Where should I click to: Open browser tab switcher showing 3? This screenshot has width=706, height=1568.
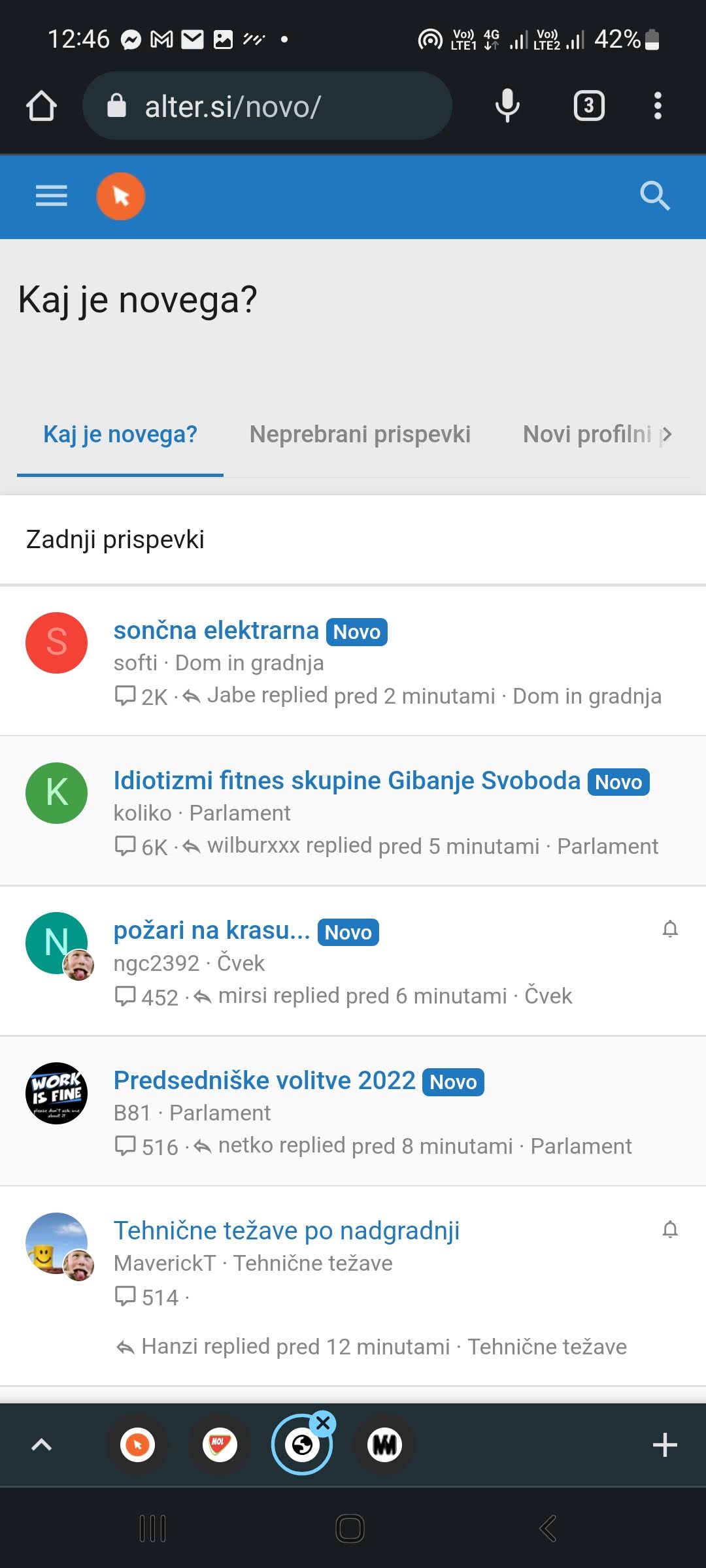588,106
